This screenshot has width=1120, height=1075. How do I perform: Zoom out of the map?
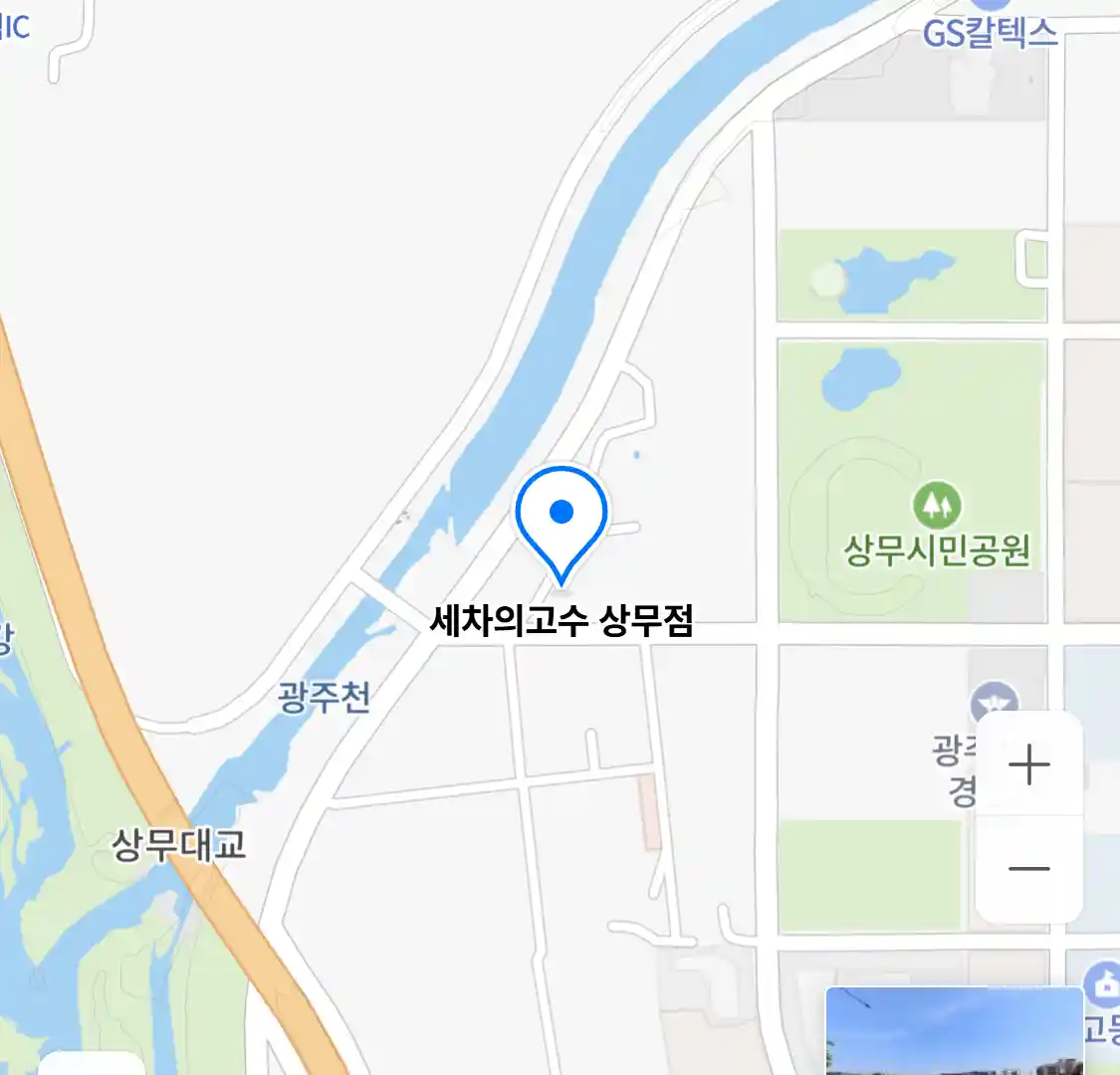[x=1028, y=869]
